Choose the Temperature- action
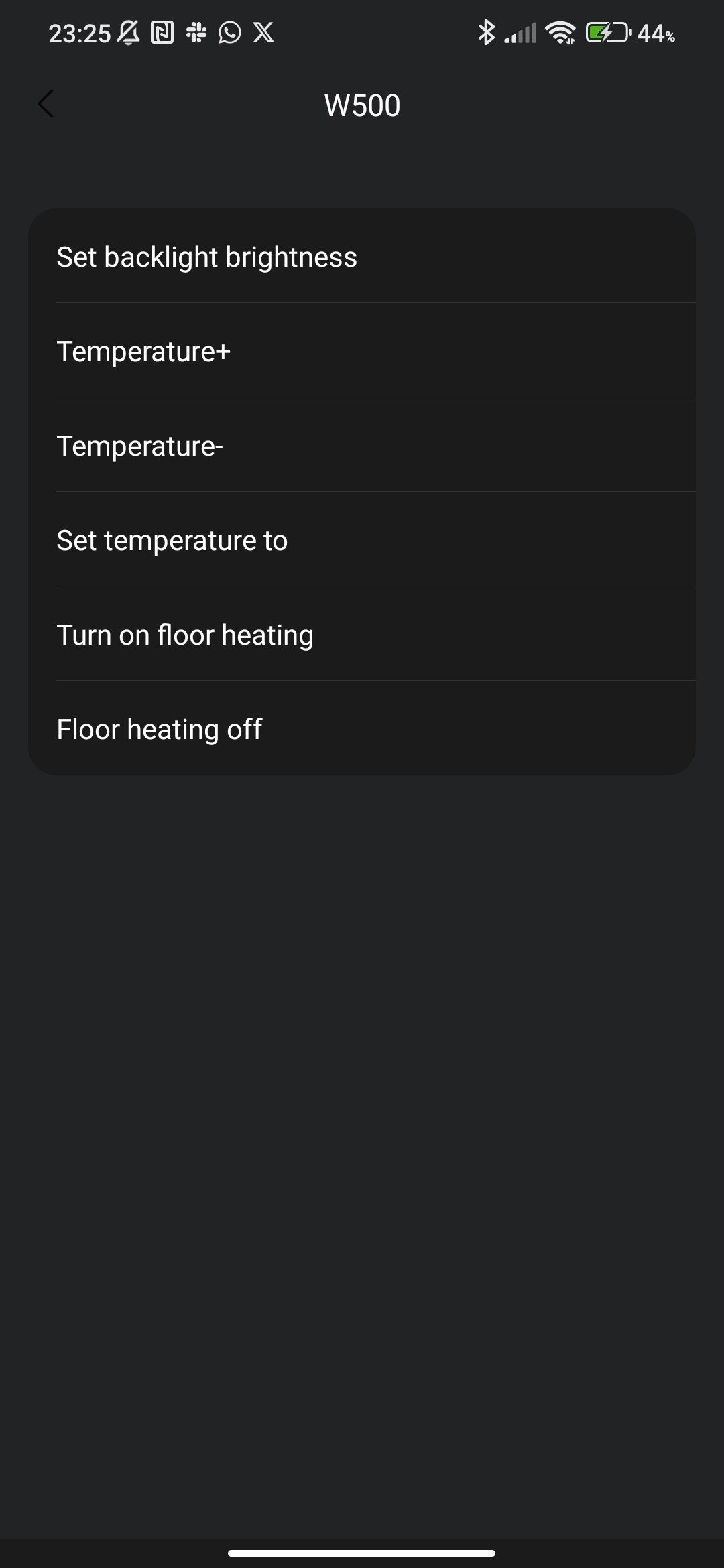This screenshot has width=724, height=1568. click(x=361, y=446)
